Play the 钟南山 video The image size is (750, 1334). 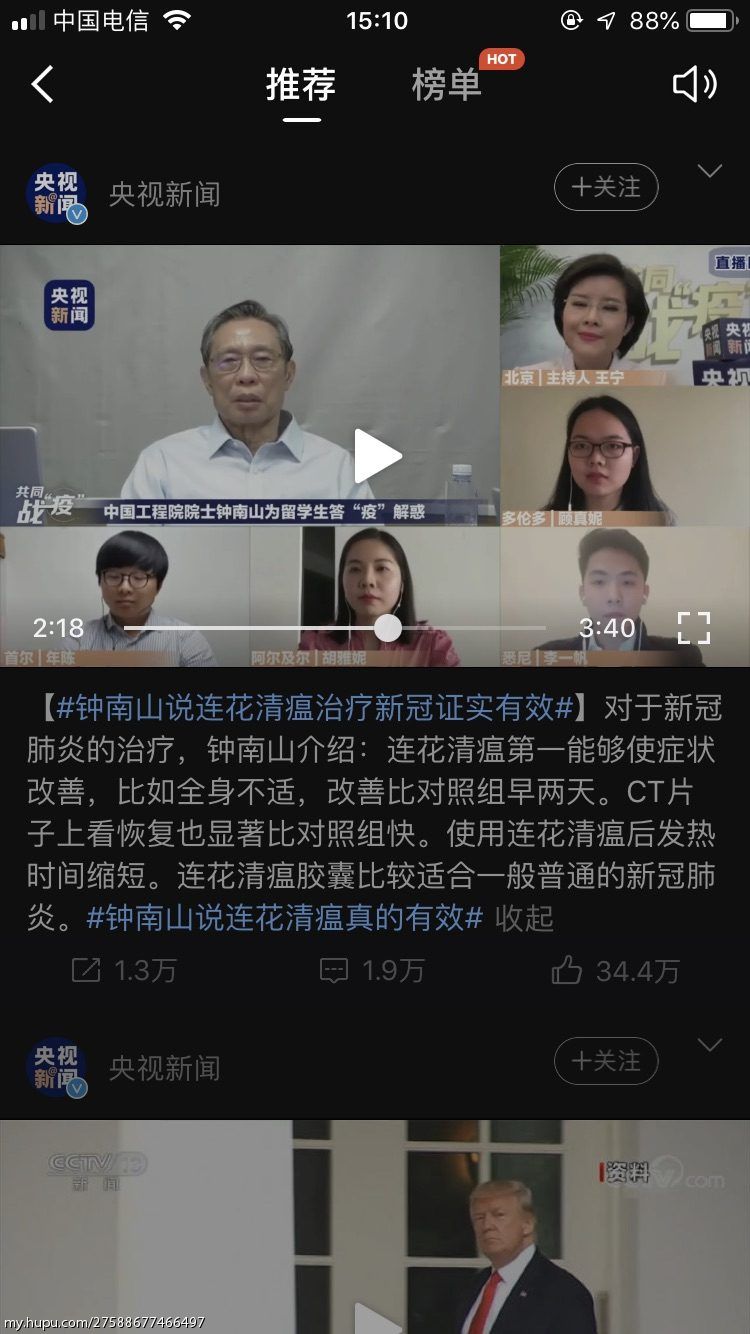(x=377, y=456)
